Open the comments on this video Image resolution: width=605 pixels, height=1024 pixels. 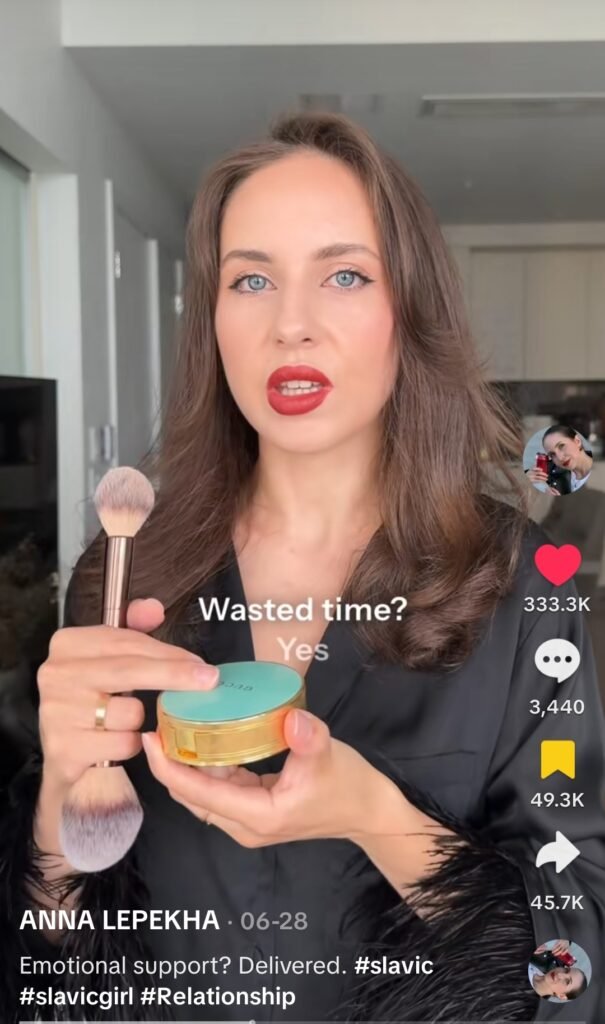click(557, 661)
